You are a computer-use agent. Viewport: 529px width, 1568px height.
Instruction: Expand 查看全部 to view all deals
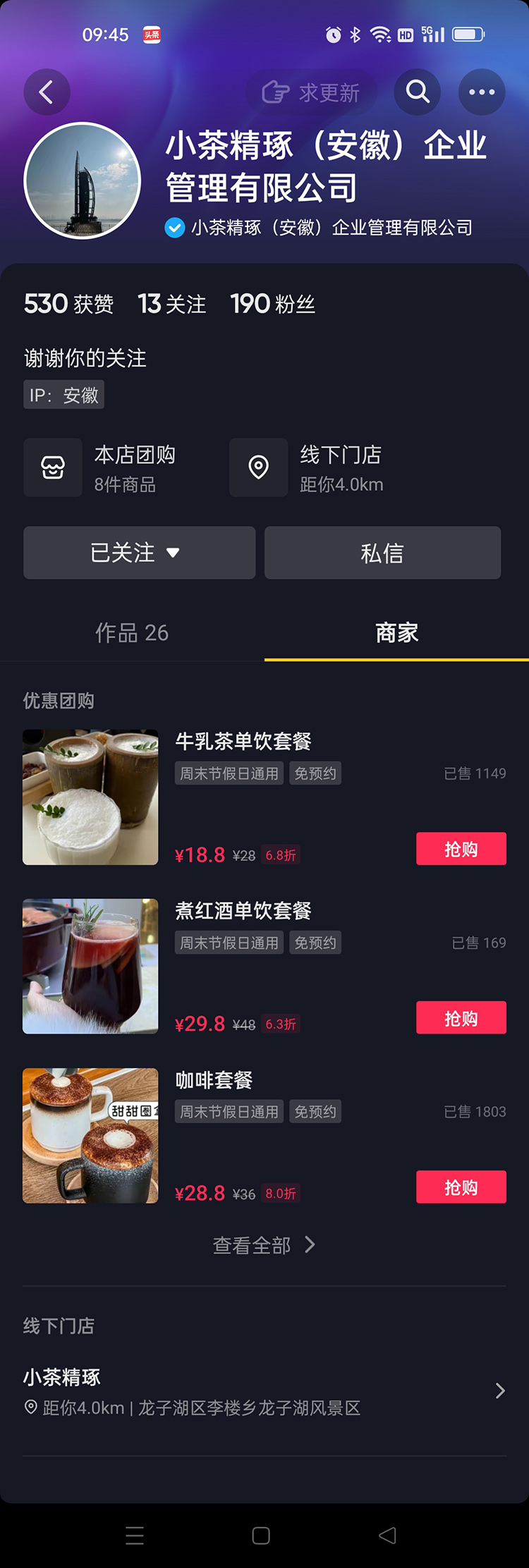(264, 1244)
